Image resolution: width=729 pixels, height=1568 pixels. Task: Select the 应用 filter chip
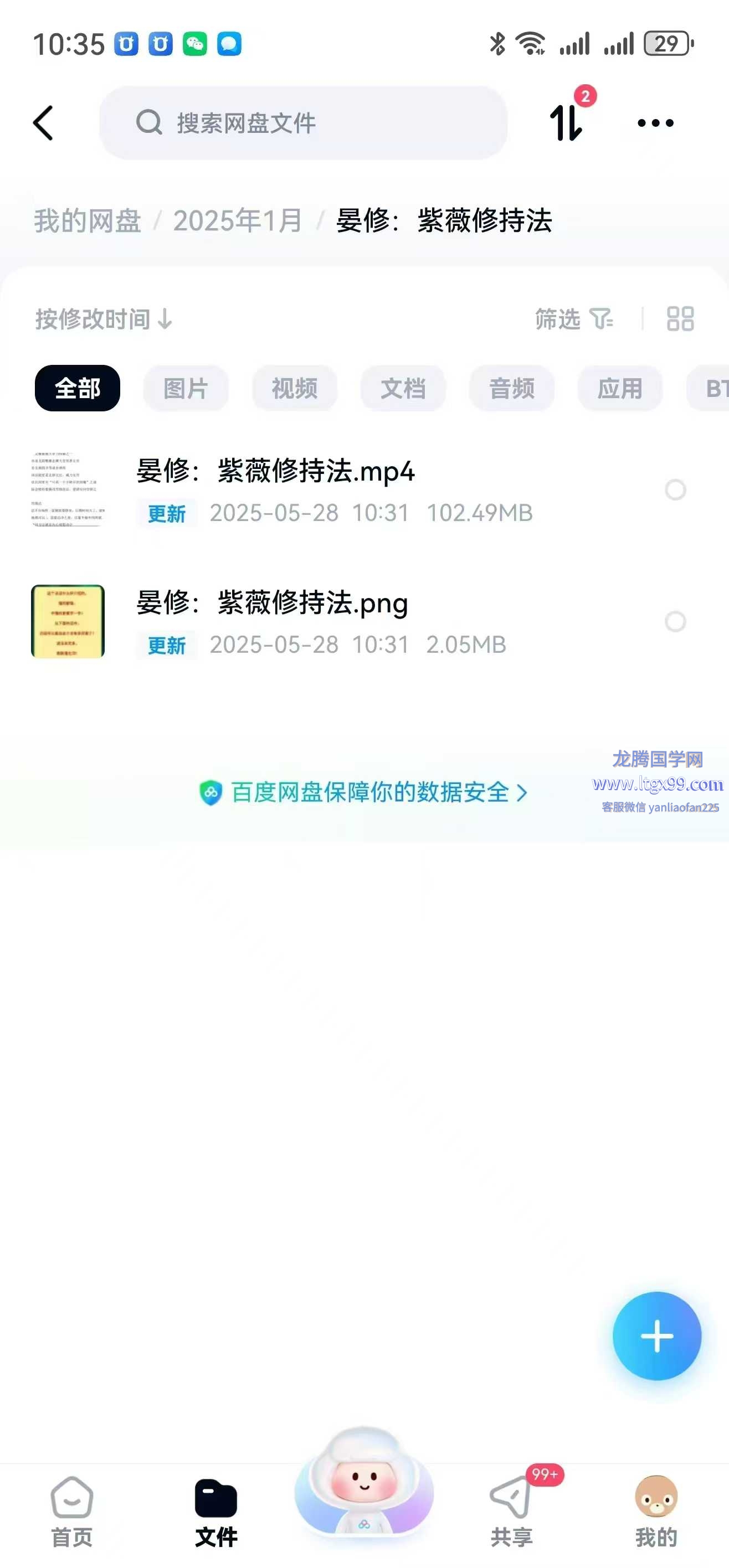pyautogui.click(x=619, y=388)
